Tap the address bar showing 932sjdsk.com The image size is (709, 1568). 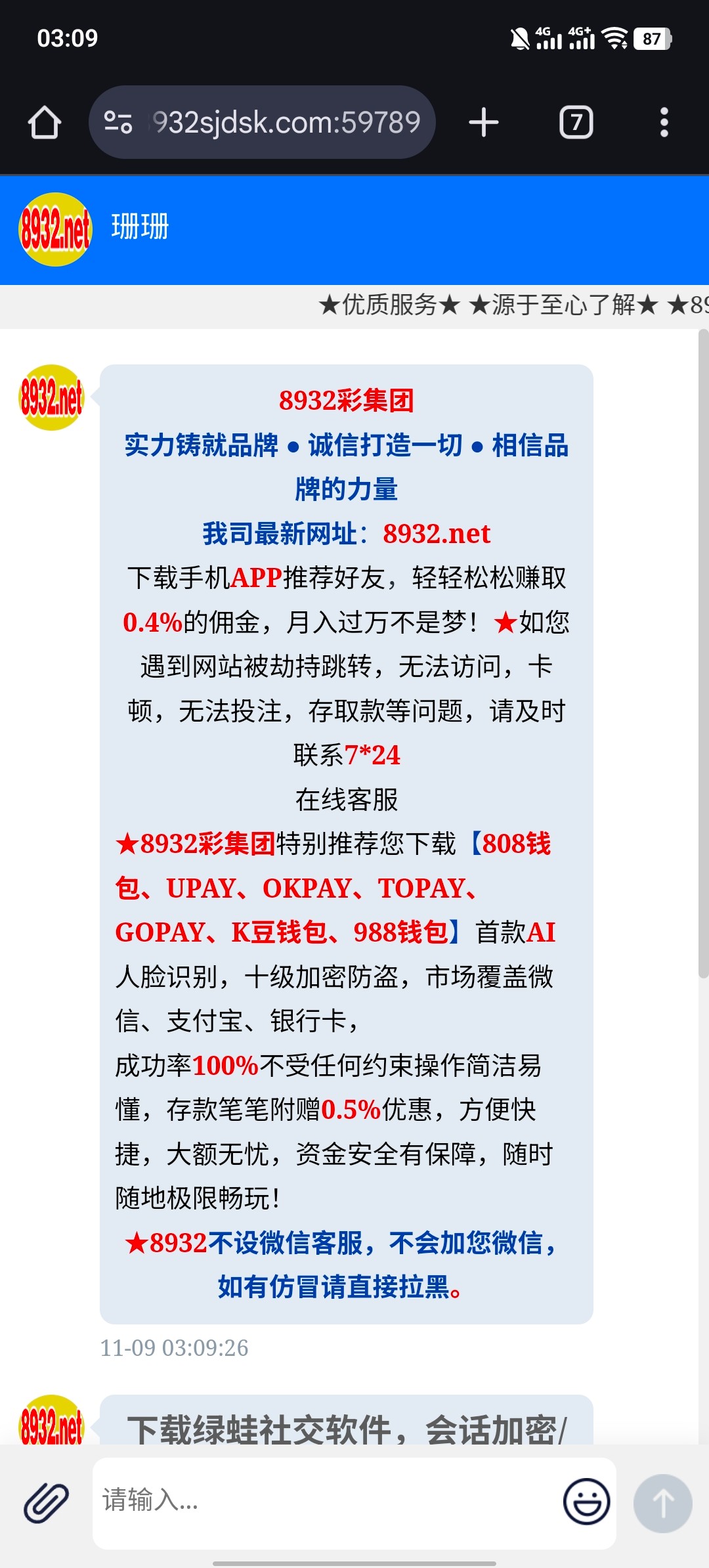(286, 123)
